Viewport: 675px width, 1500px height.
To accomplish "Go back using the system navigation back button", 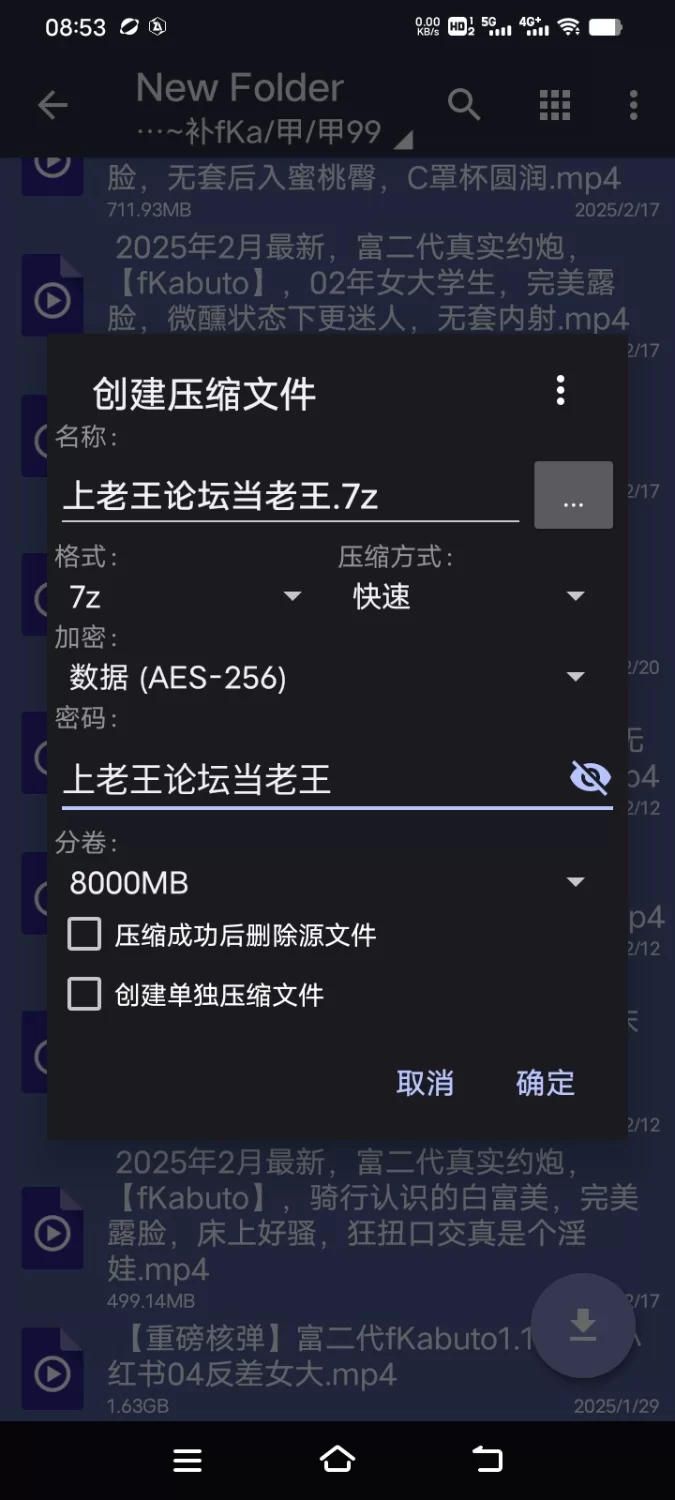I will click(x=487, y=1460).
